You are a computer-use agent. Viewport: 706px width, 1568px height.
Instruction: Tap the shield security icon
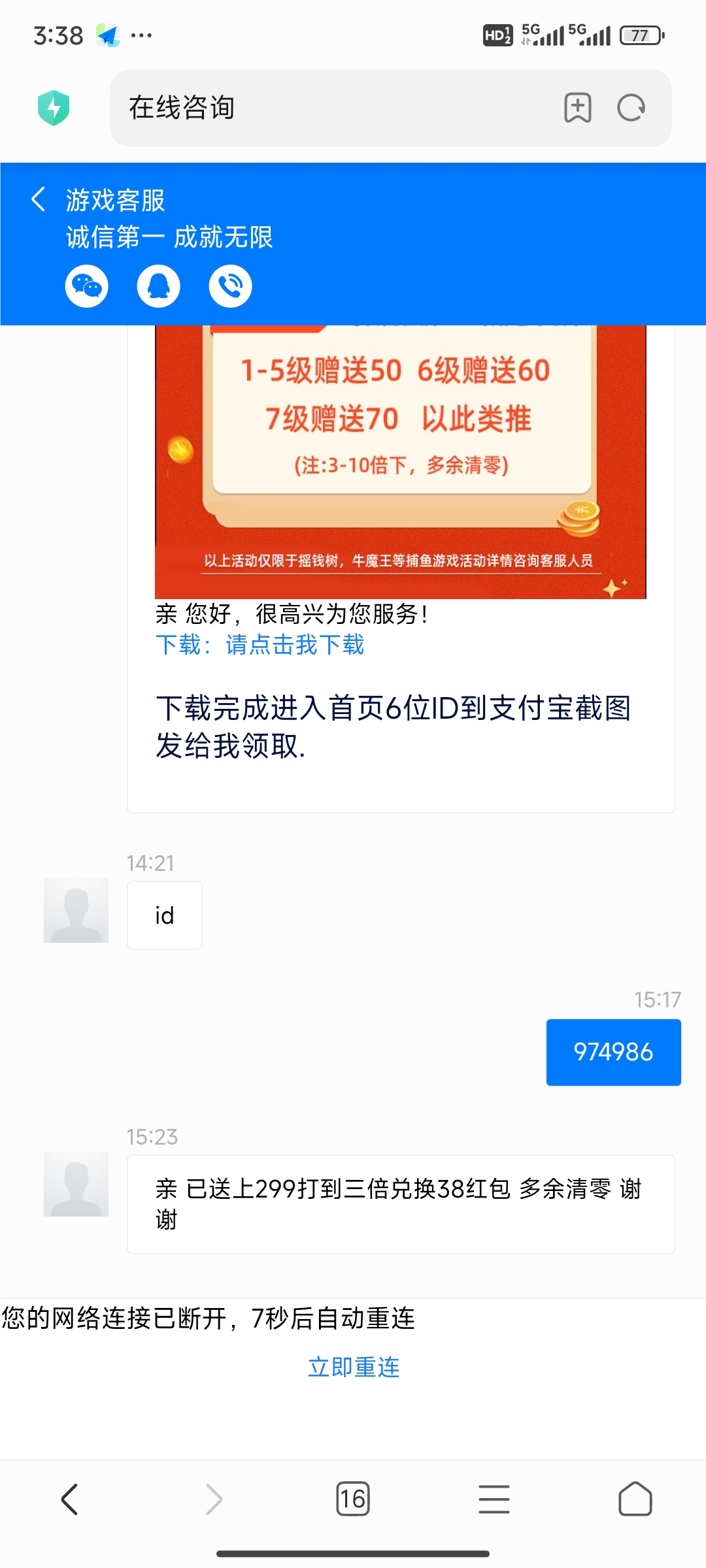54,108
